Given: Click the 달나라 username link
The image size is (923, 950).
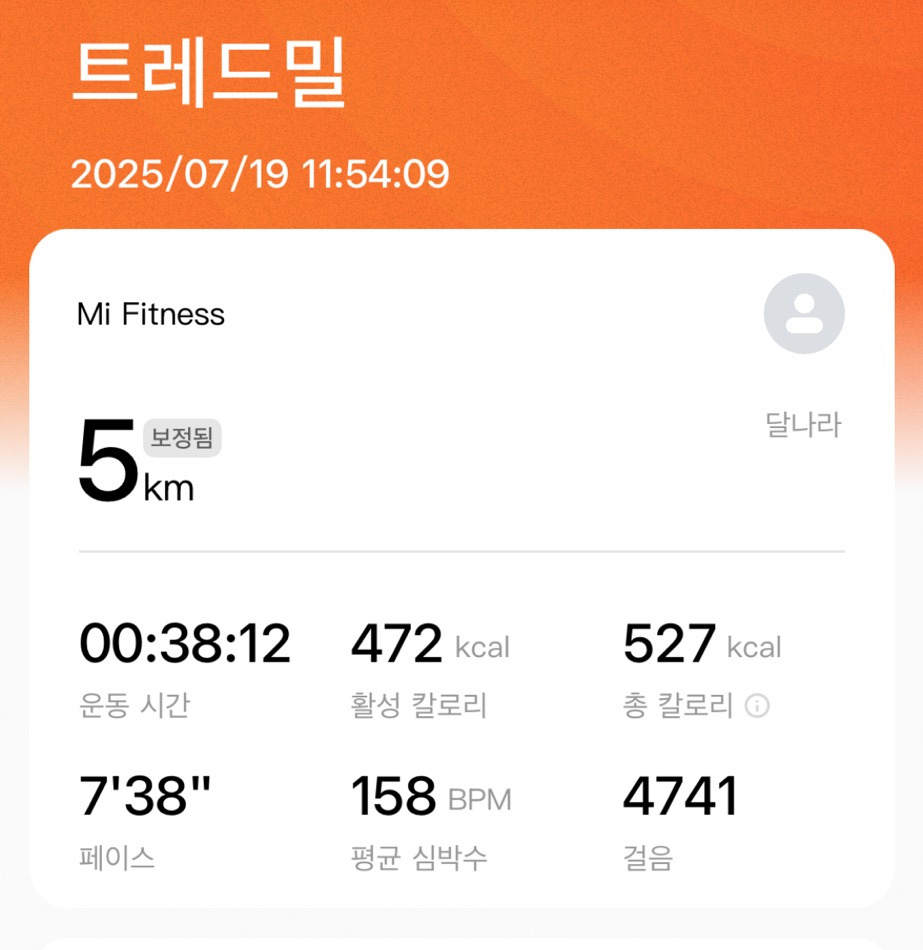Looking at the screenshot, I should click(x=803, y=424).
